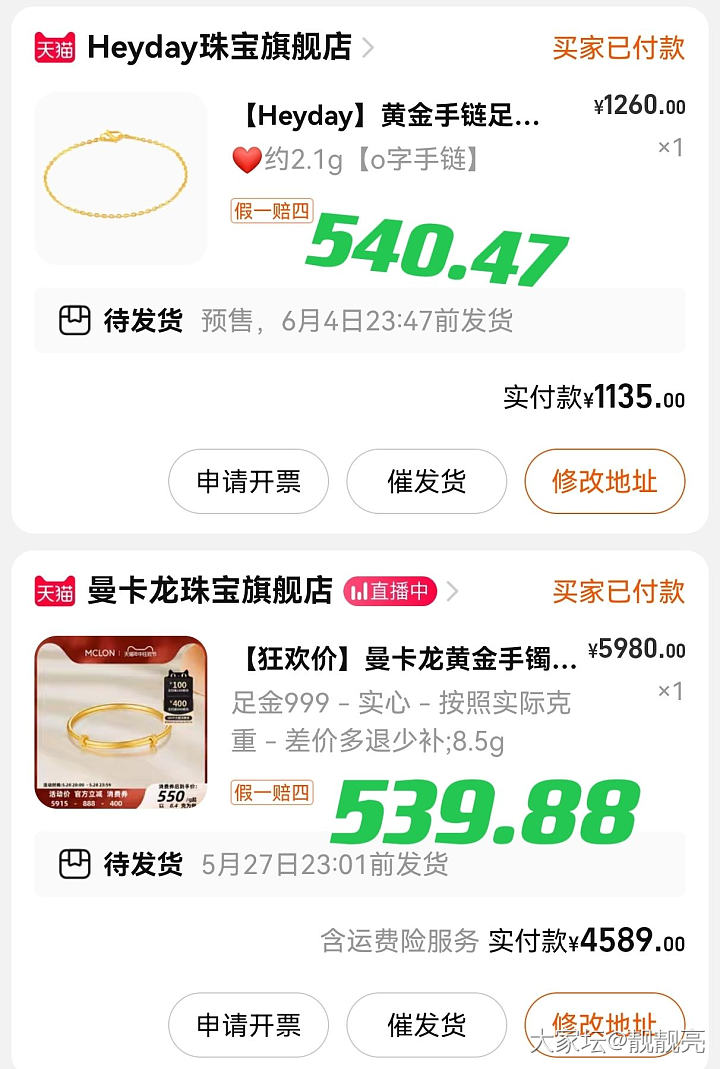Tap 催发货 for the Heyday order
This screenshot has height=1069, width=720.
(426, 481)
